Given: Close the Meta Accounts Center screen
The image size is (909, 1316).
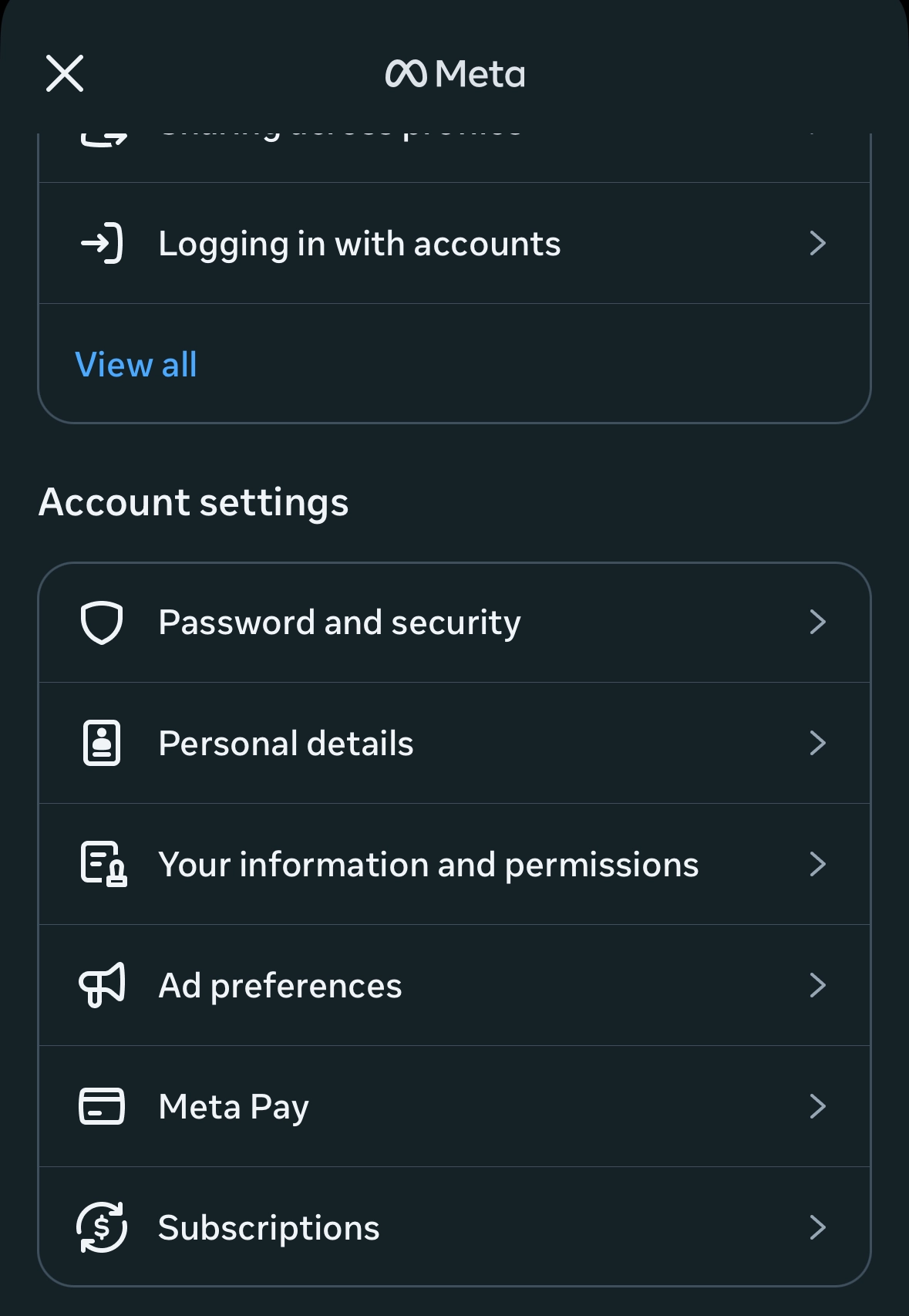Looking at the screenshot, I should click(65, 74).
